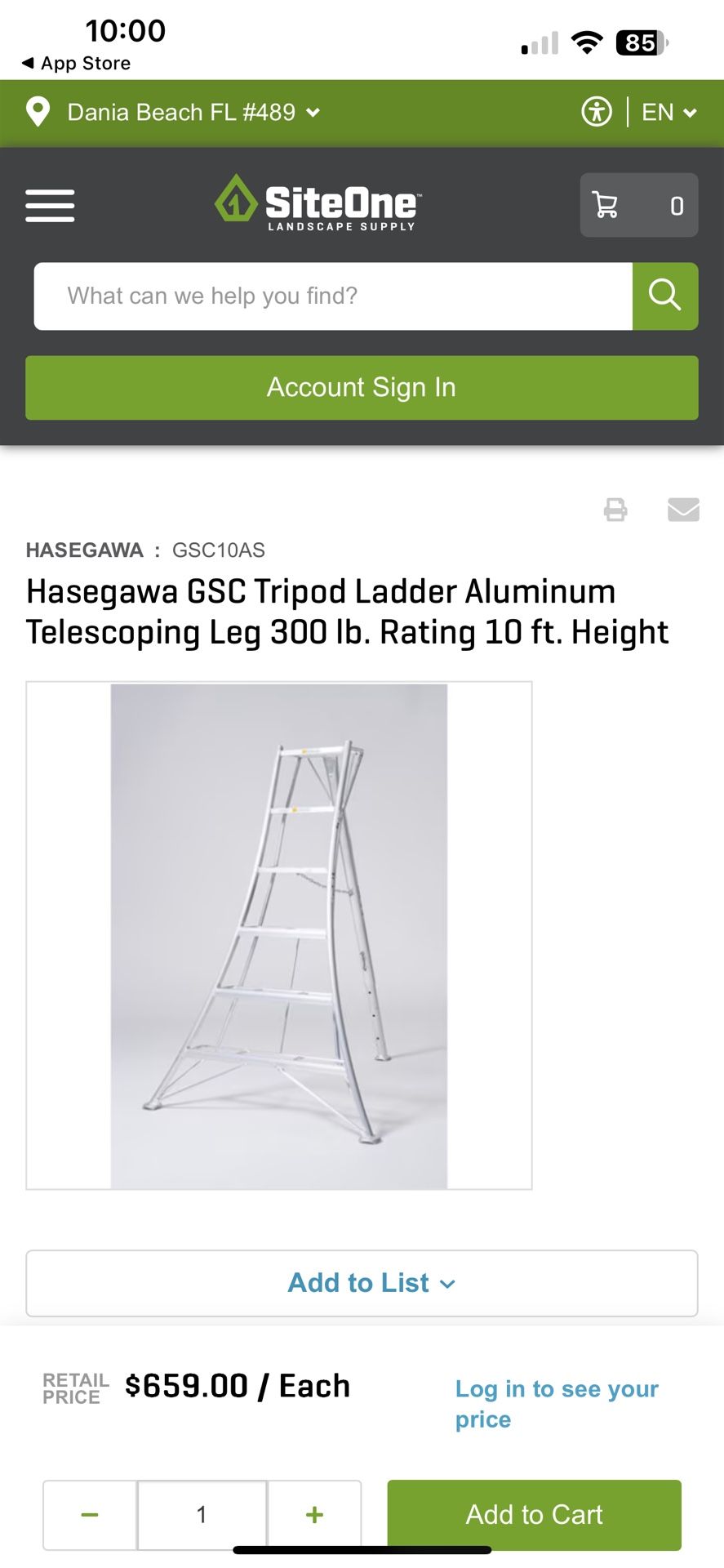Open Log in to see your price

(x=557, y=1402)
